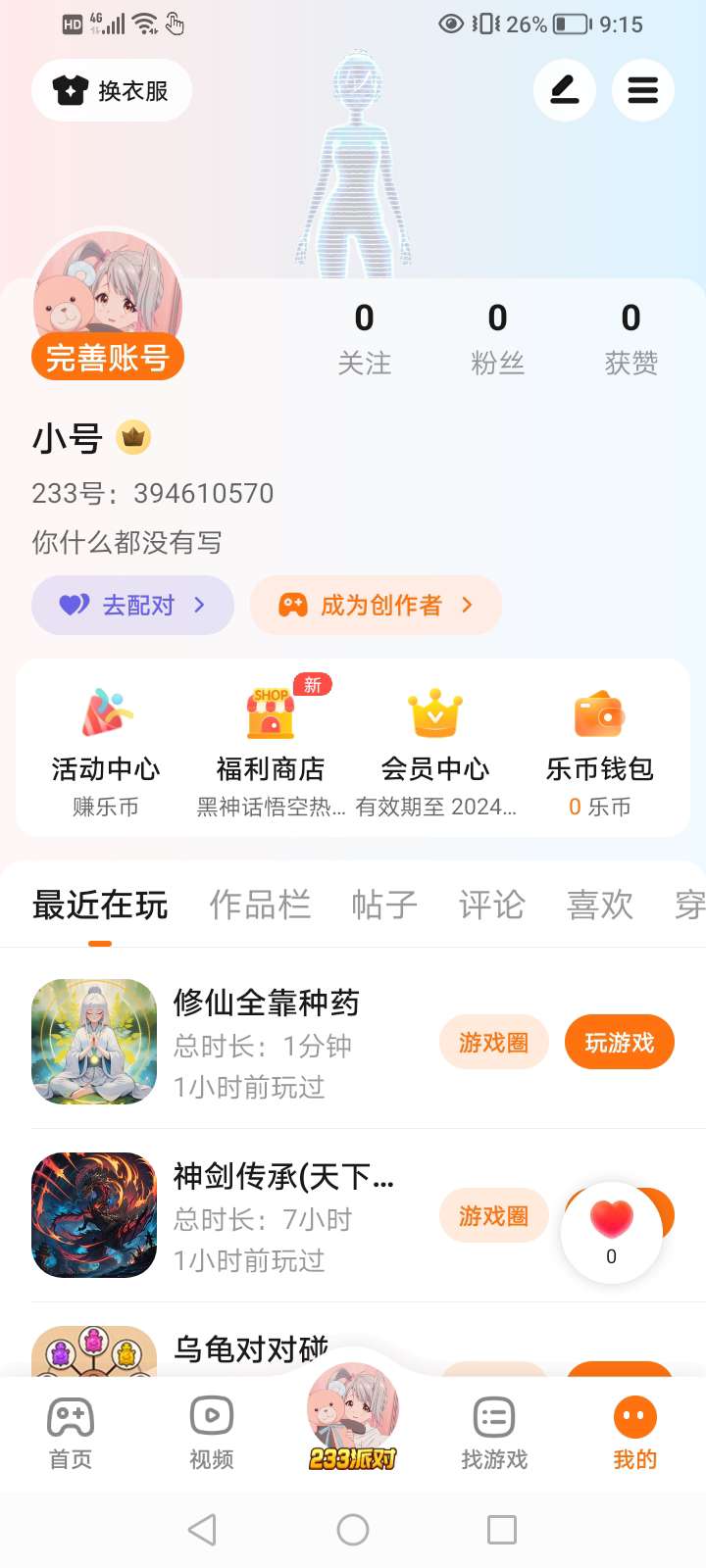Open 游戏圈 for 神剑传承
This screenshot has width=706, height=1568.
point(493,1215)
